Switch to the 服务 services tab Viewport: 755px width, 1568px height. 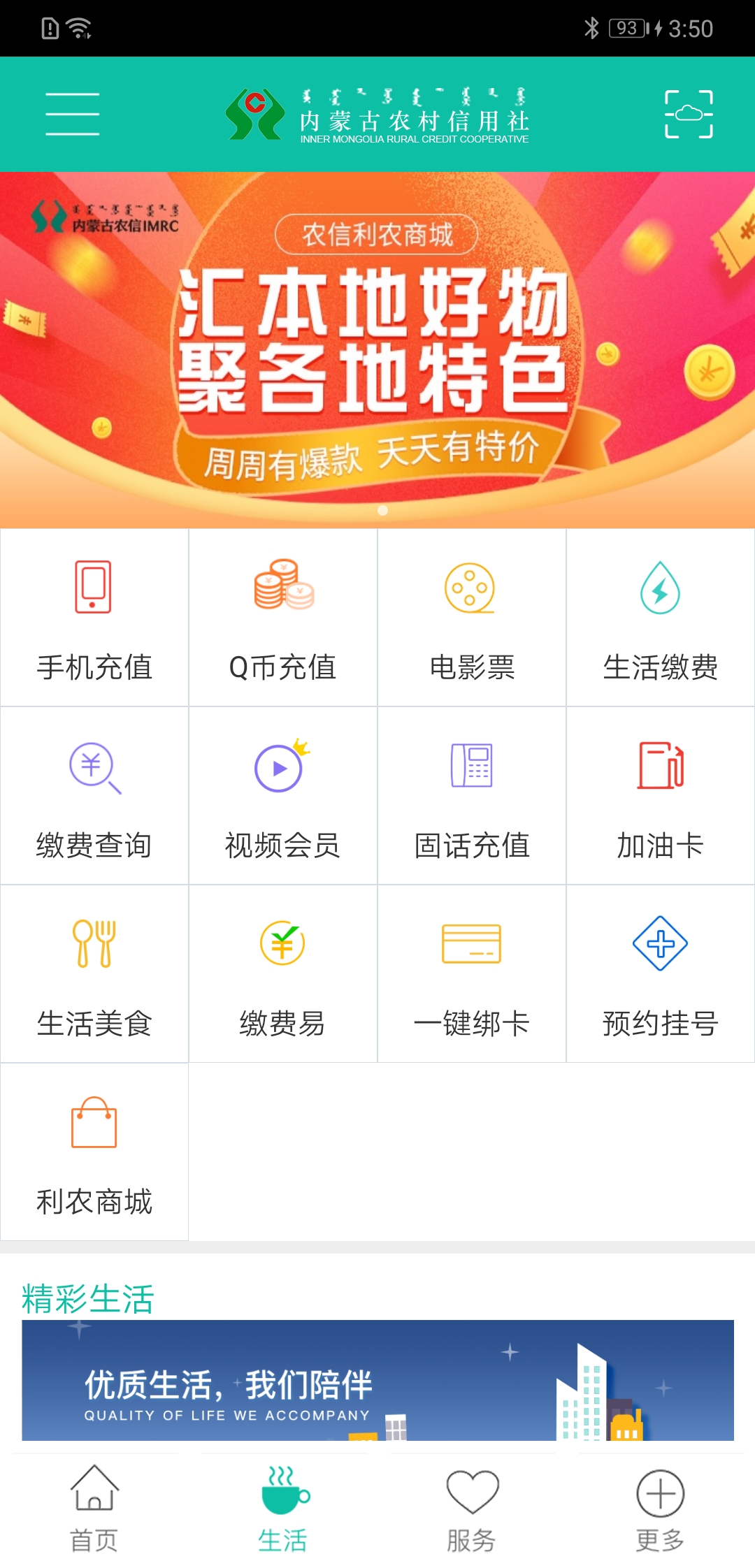[472, 1509]
